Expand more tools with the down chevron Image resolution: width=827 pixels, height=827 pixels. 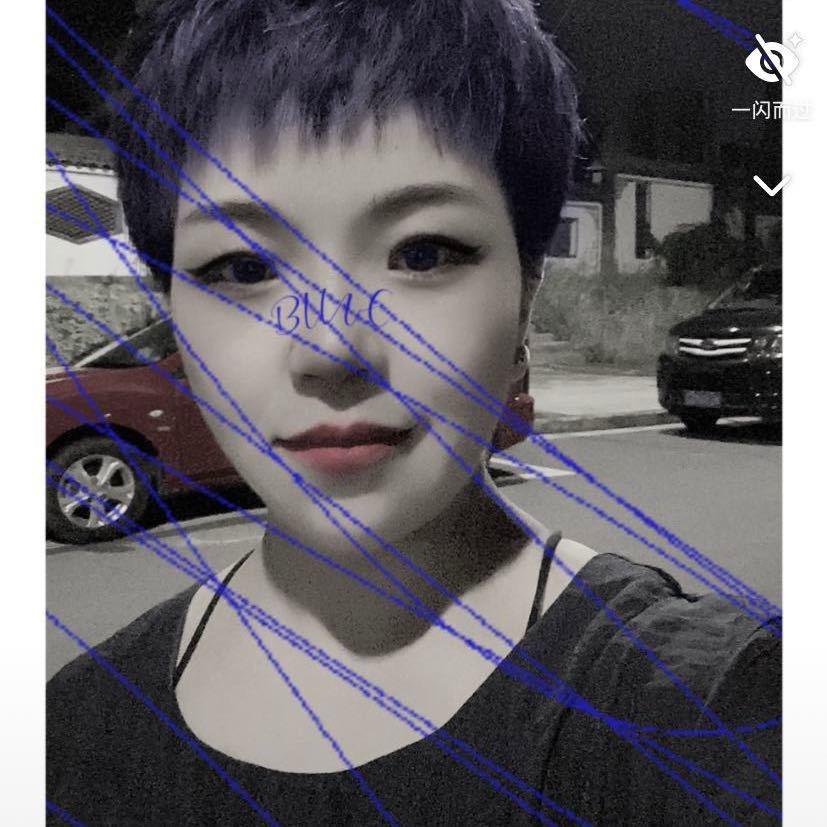click(772, 185)
